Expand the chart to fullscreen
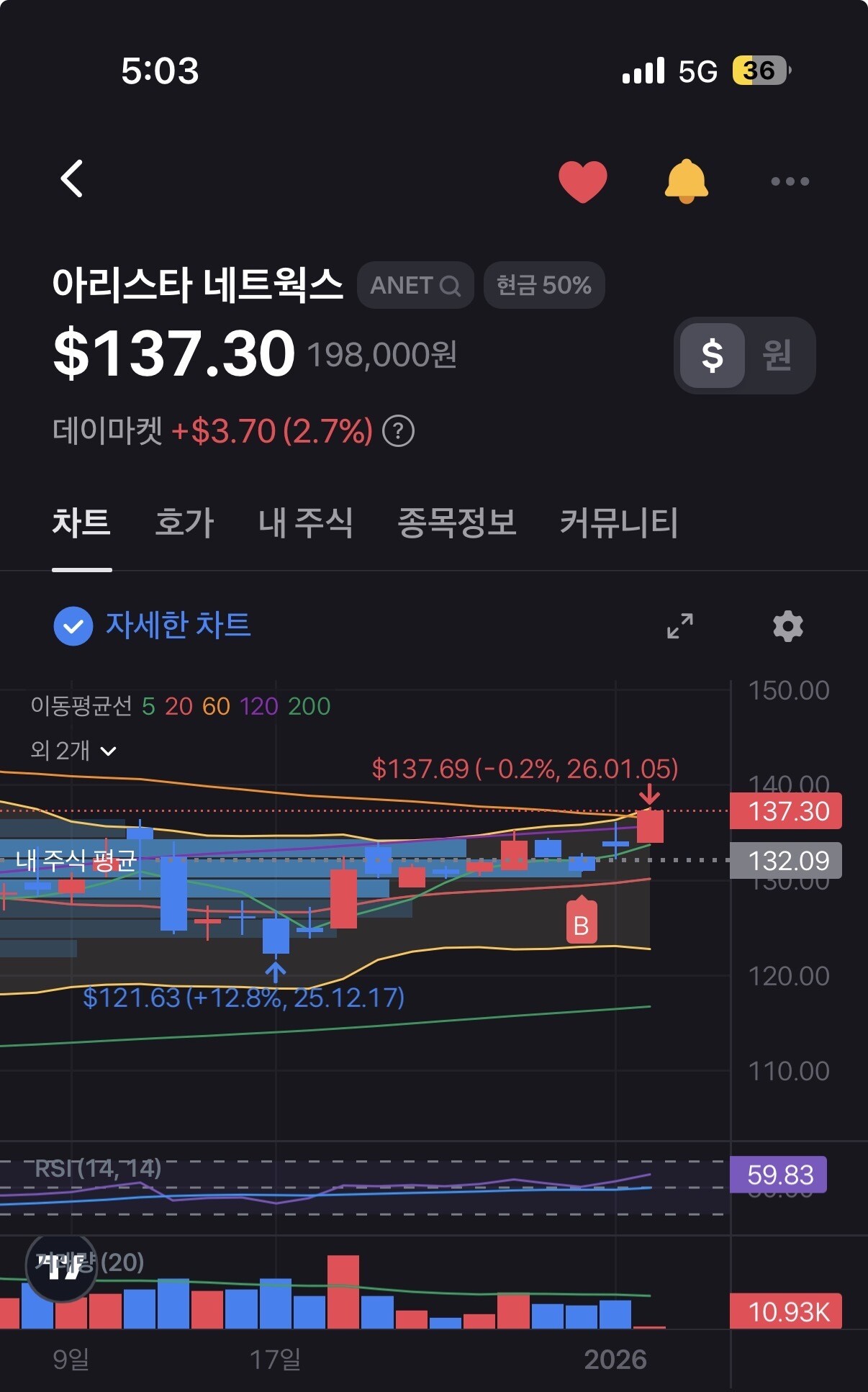The image size is (868, 1392). [680, 625]
